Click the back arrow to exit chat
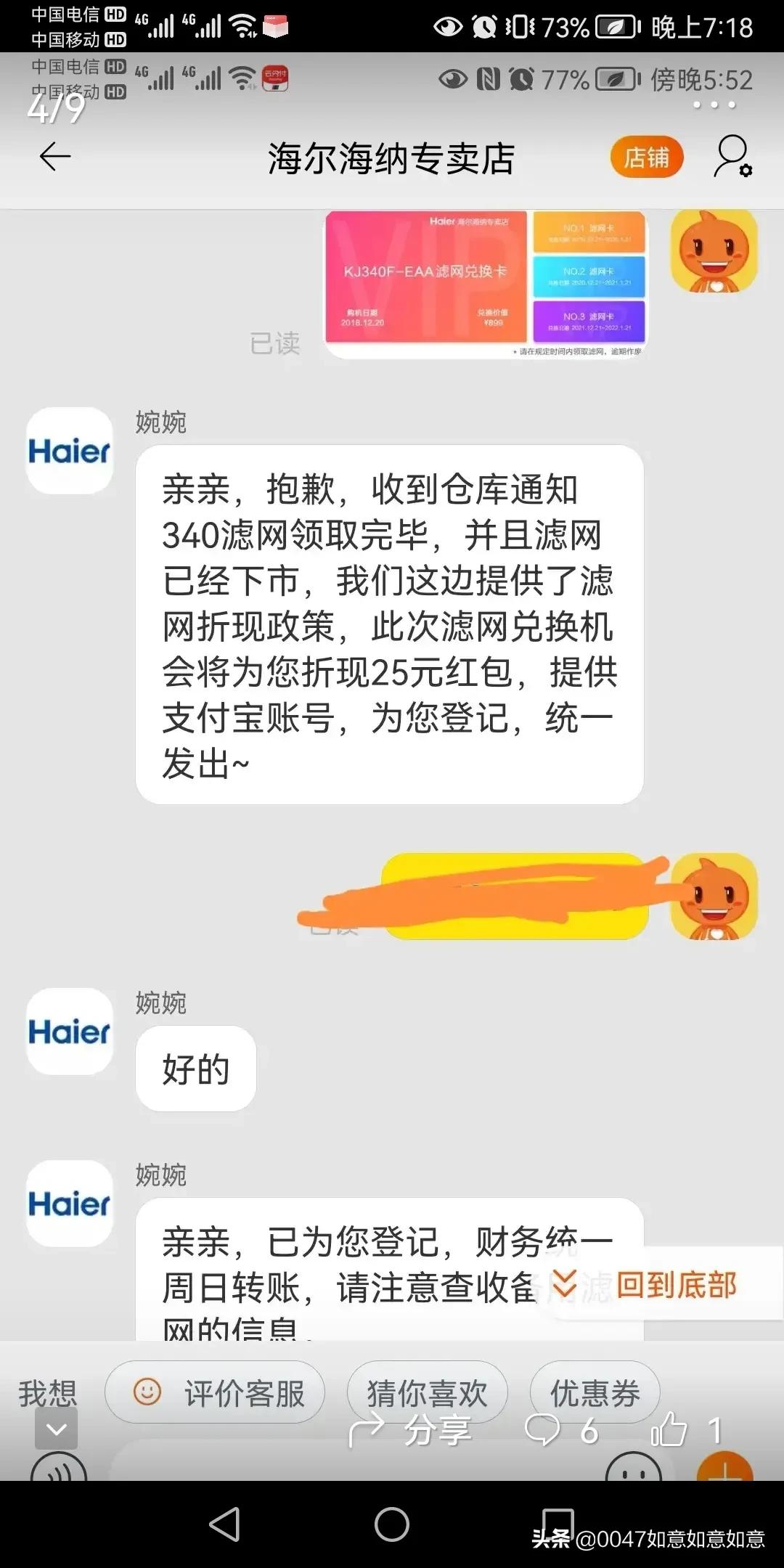Screen dimensions: 784x1568 click(54, 158)
